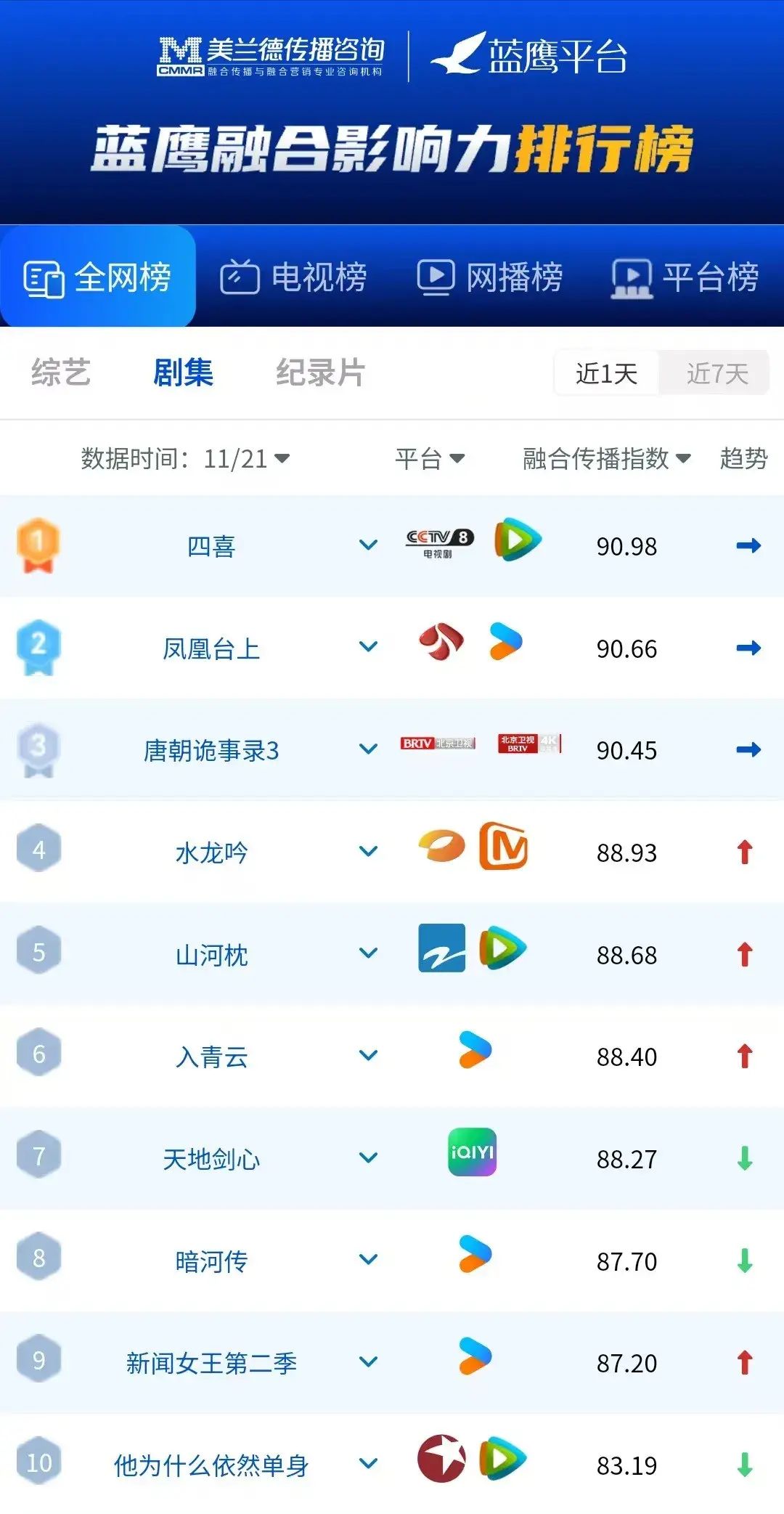Expand details for 唐朝诡事录3
Viewport: 784px width, 1514px height.
[369, 749]
